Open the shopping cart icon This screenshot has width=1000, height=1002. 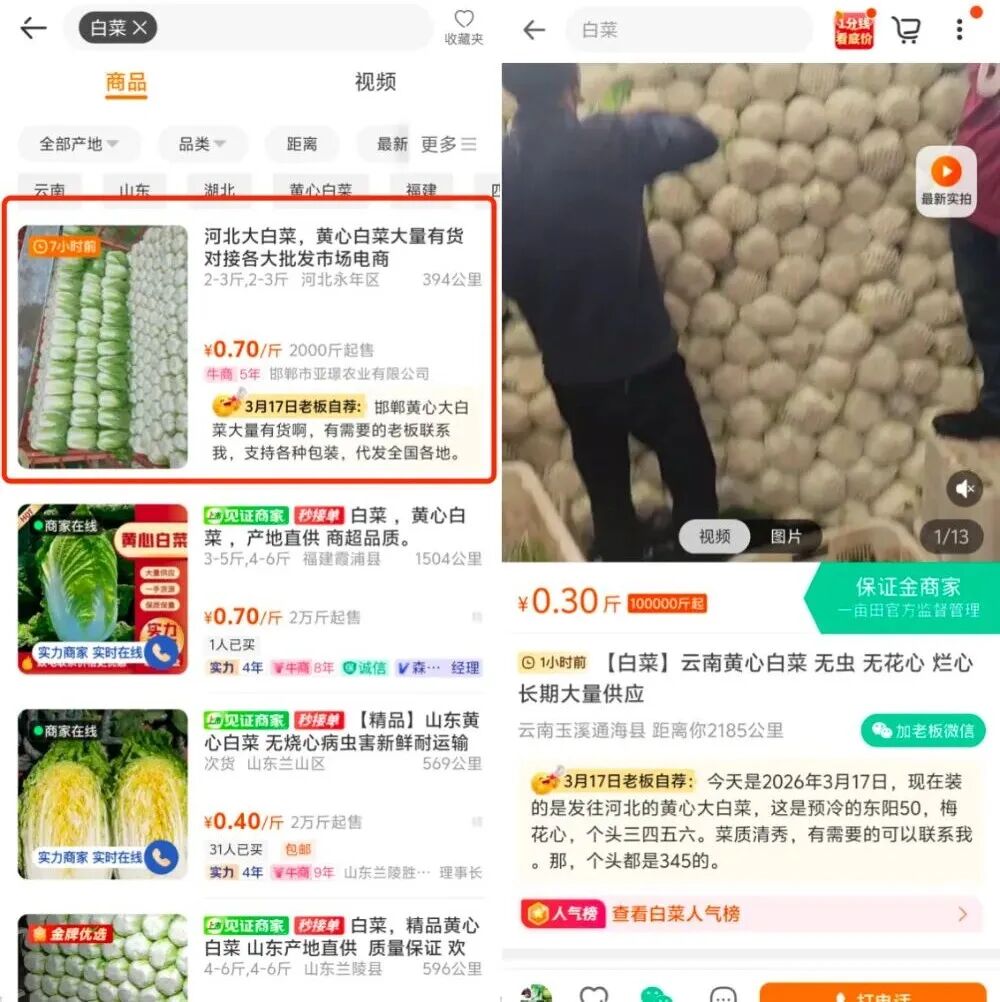point(906,30)
